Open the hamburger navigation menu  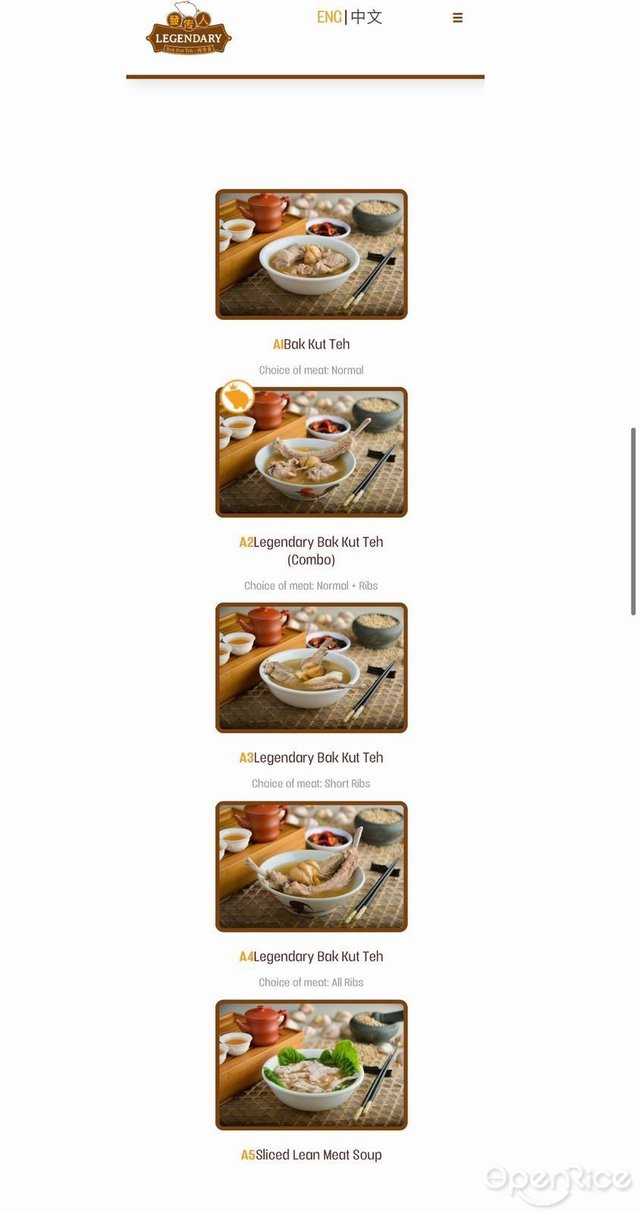(457, 18)
